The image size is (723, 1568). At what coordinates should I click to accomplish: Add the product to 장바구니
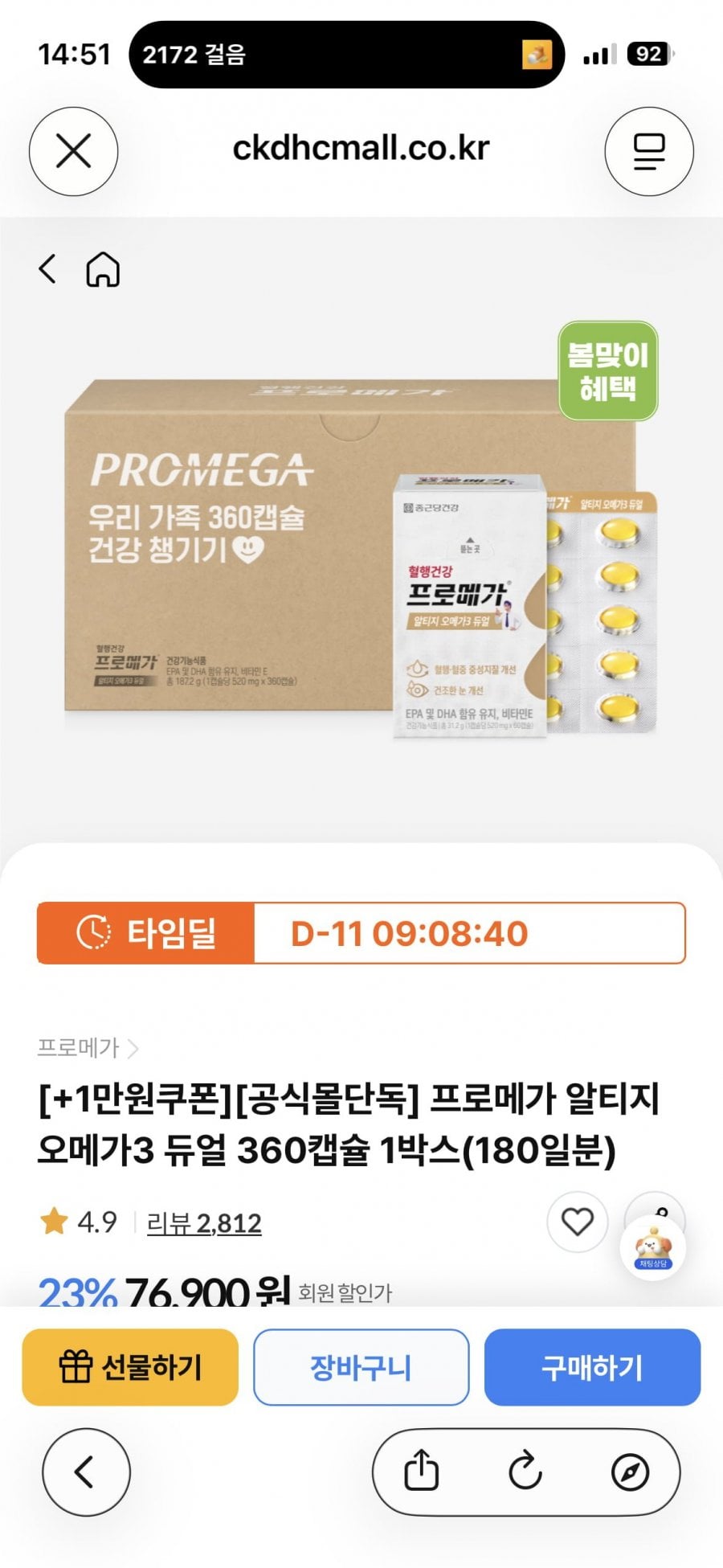361,1367
